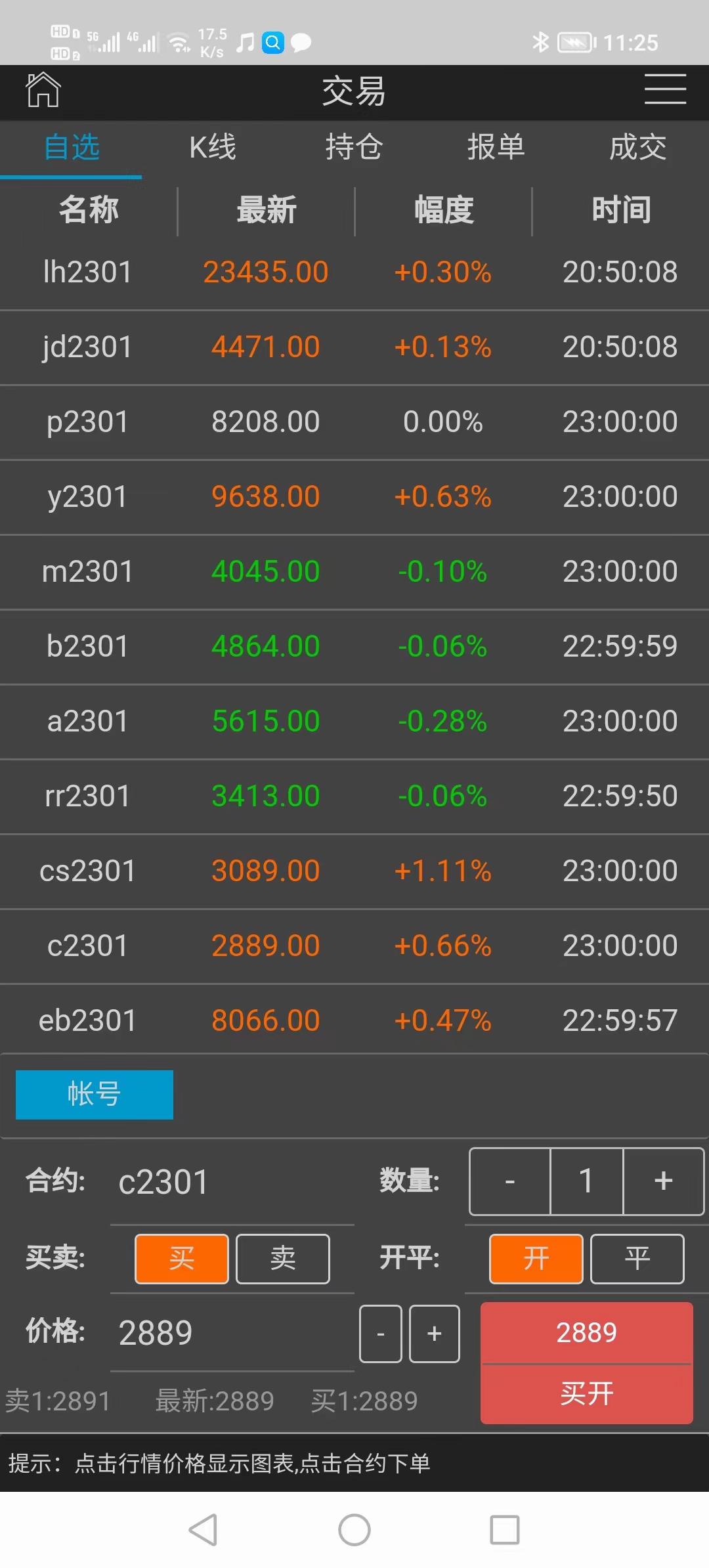Switch to the 持仓 tab
This screenshot has width=709, height=1568.
(x=354, y=147)
